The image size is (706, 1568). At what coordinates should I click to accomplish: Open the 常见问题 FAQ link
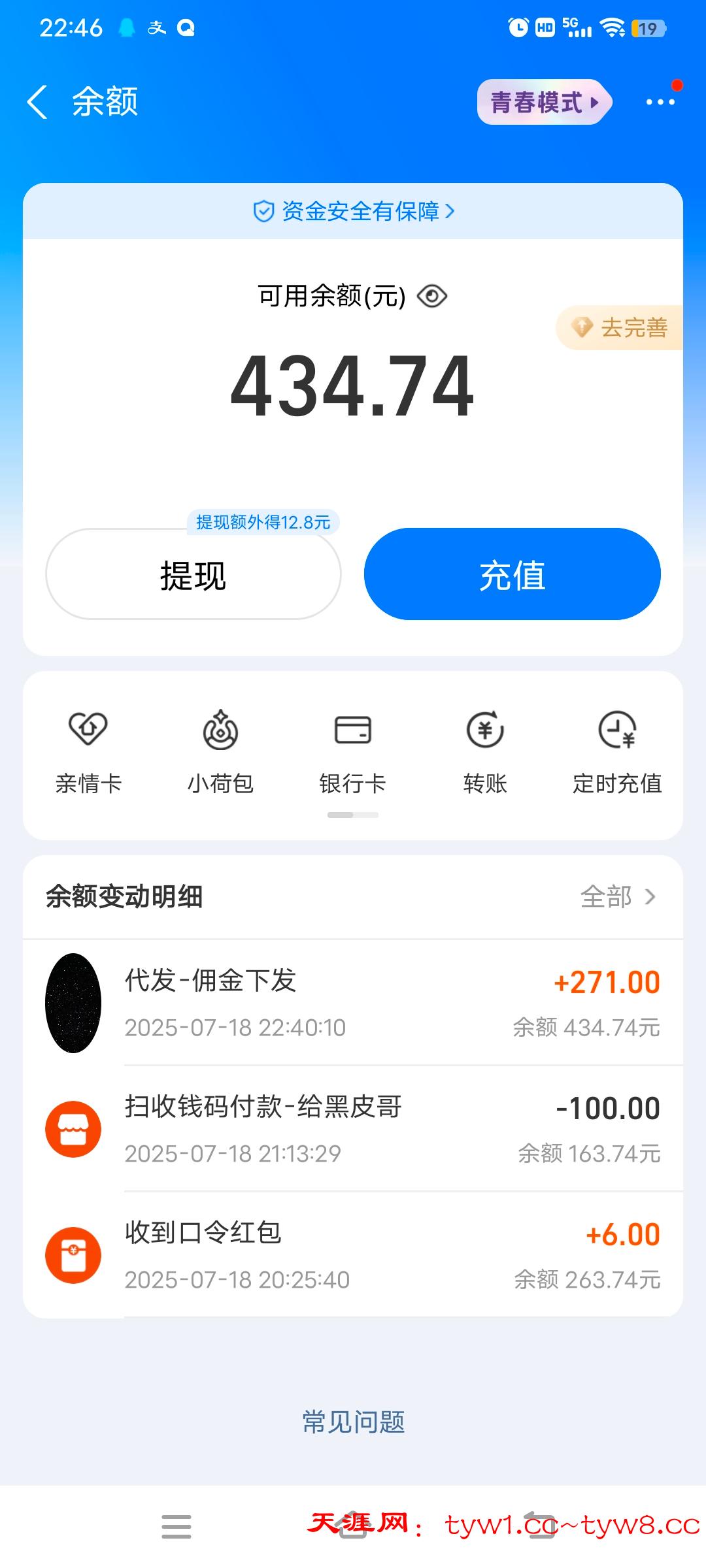pos(353,1420)
